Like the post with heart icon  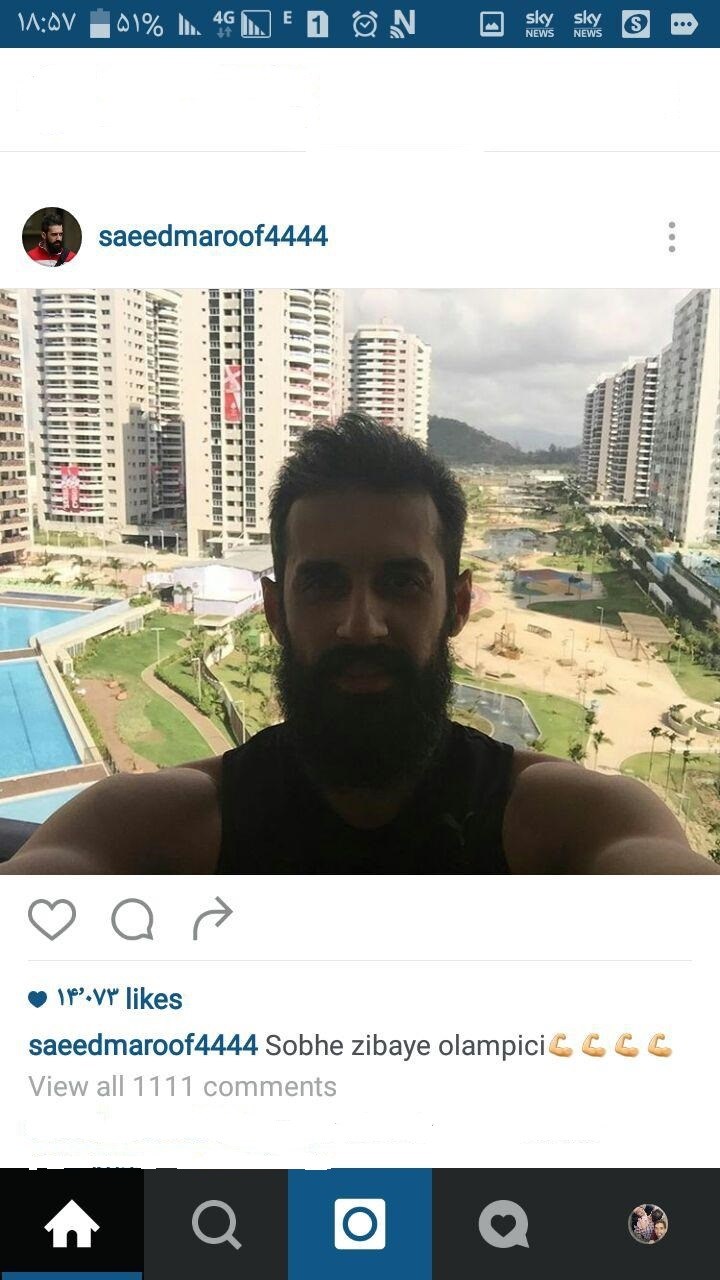[x=52, y=919]
